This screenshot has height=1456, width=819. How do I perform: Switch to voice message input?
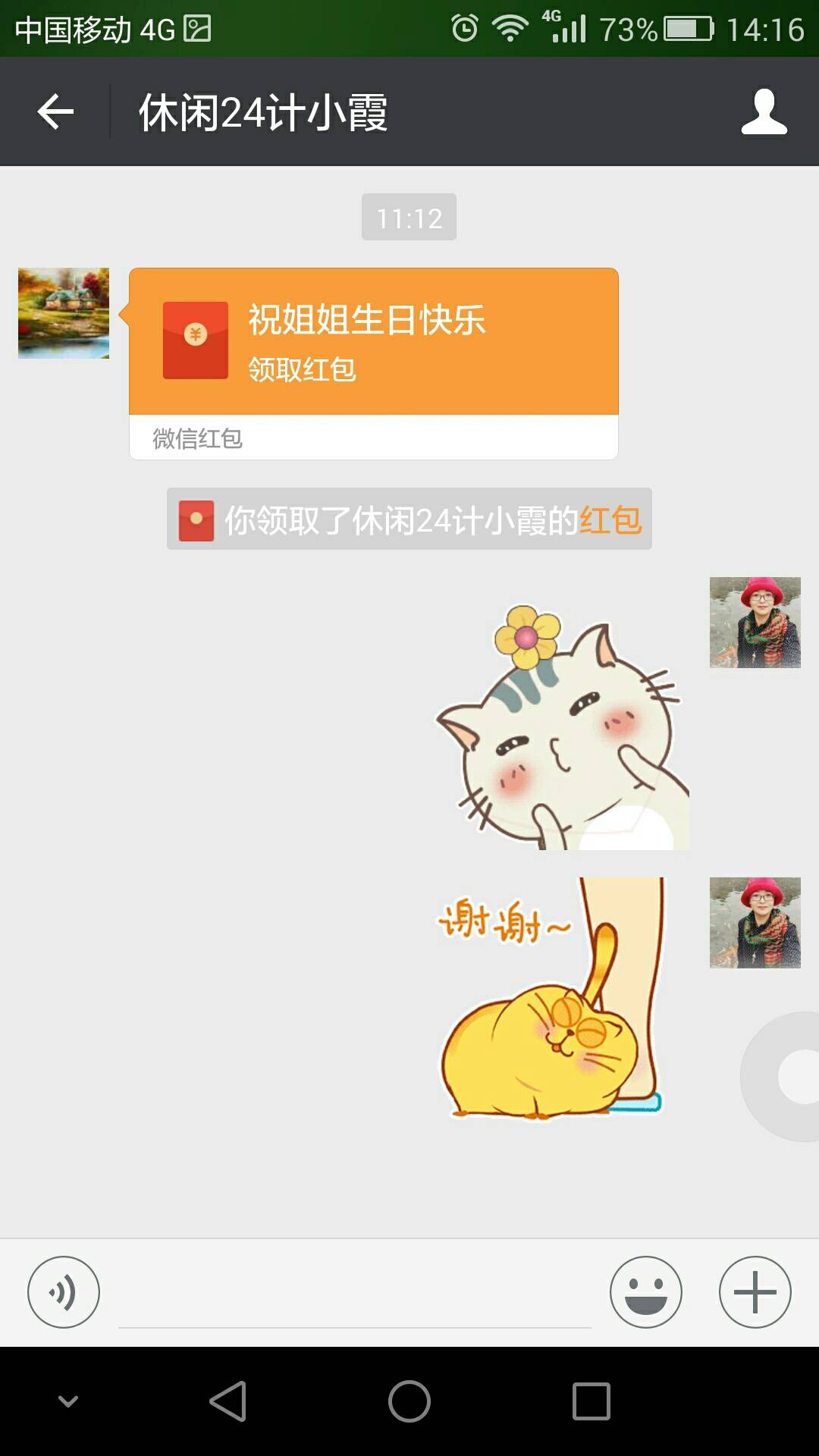(x=64, y=1291)
